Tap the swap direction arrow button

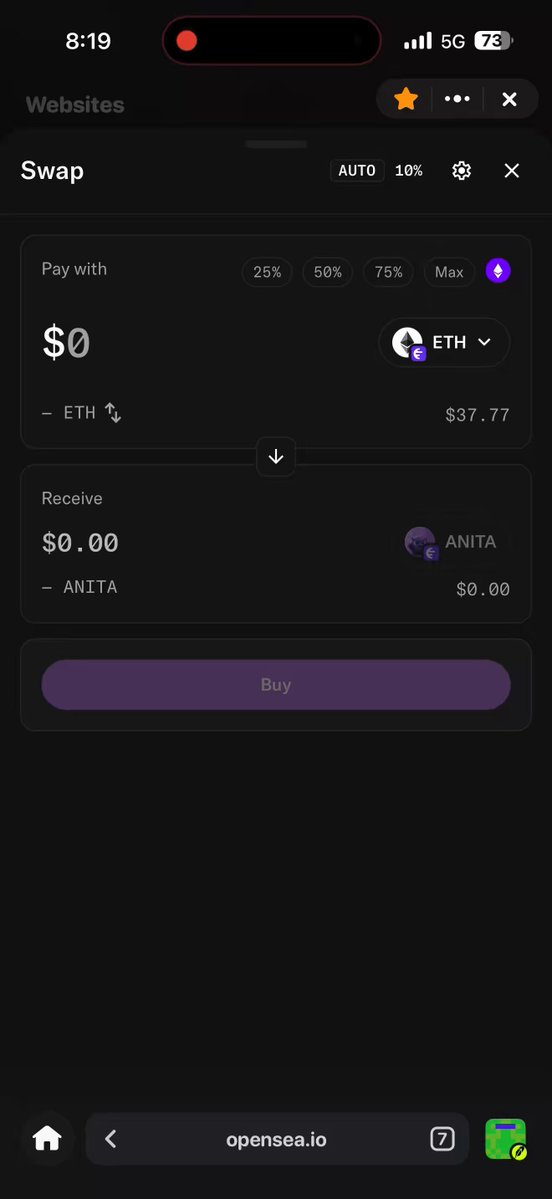276,457
